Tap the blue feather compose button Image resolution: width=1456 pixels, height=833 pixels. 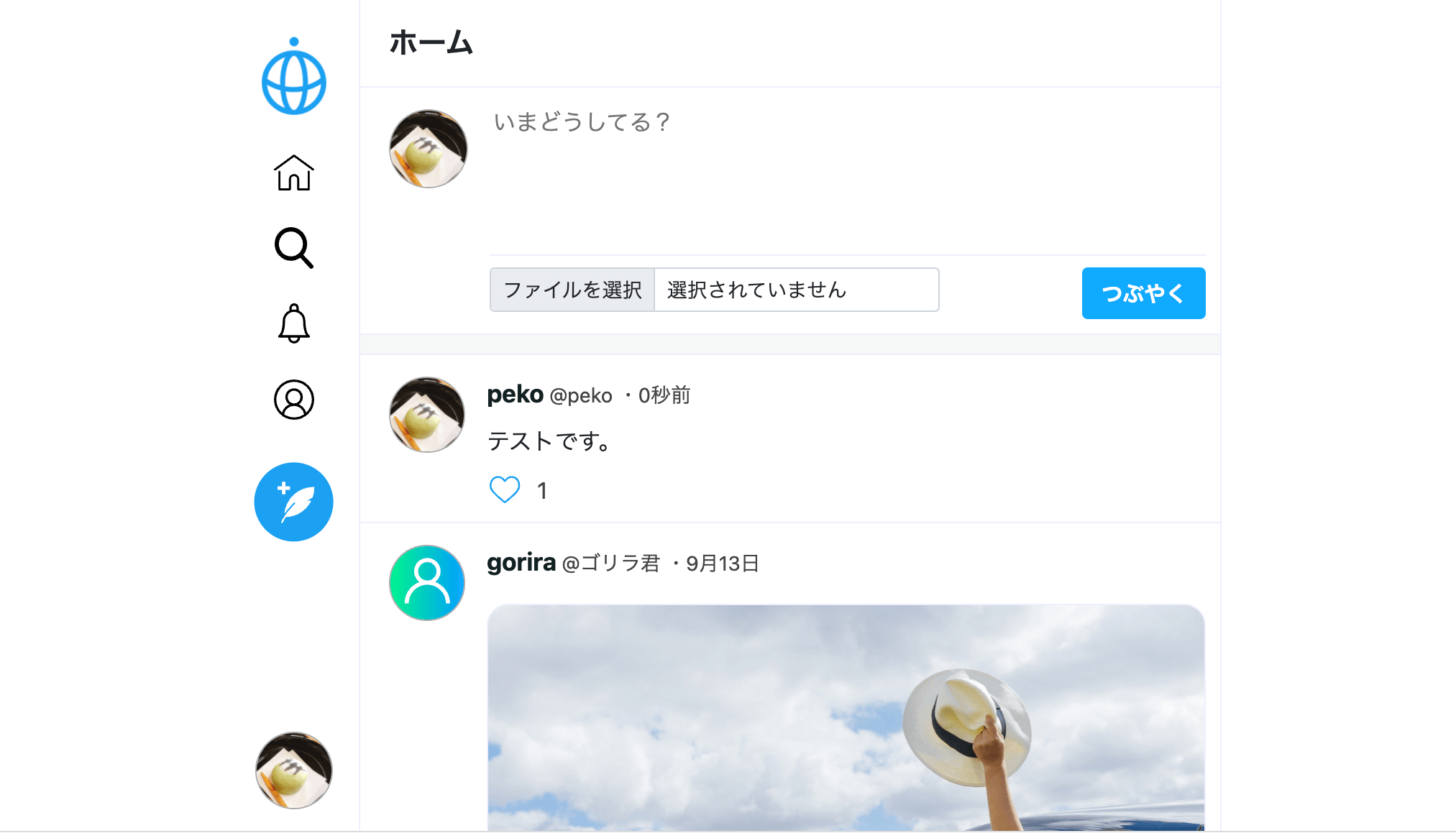[293, 502]
